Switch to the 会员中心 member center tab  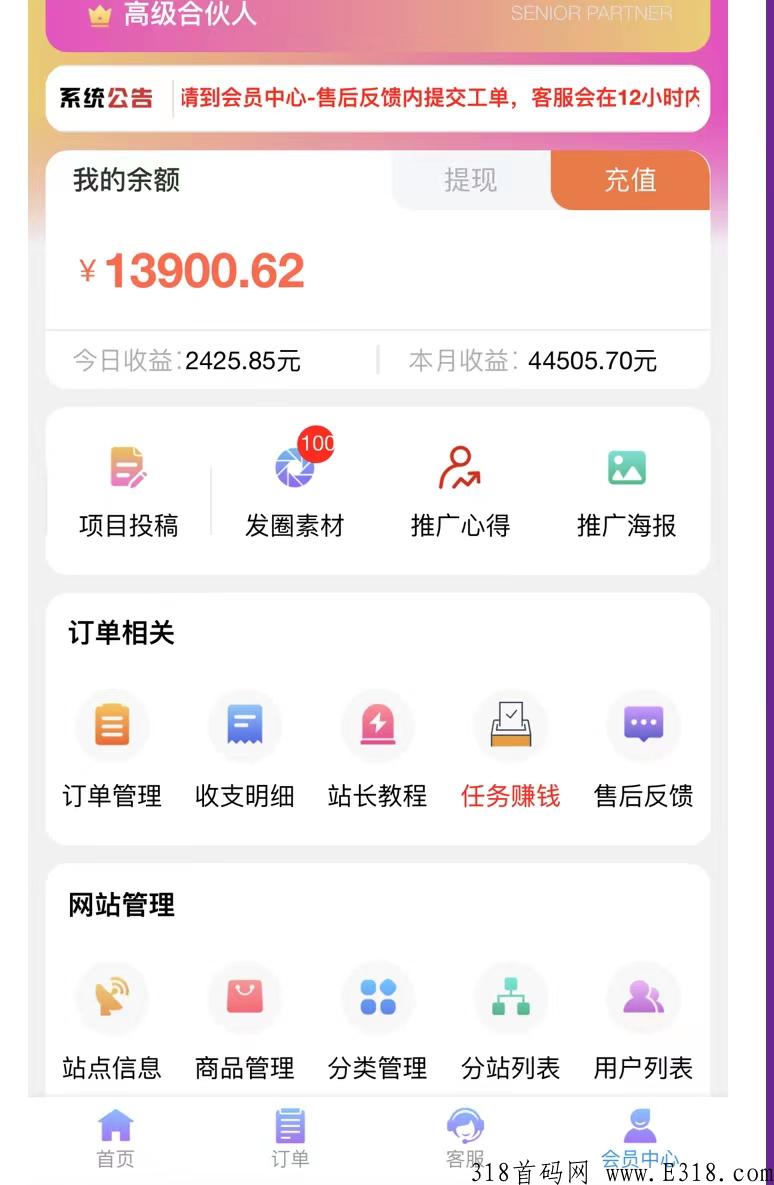click(x=641, y=1135)
